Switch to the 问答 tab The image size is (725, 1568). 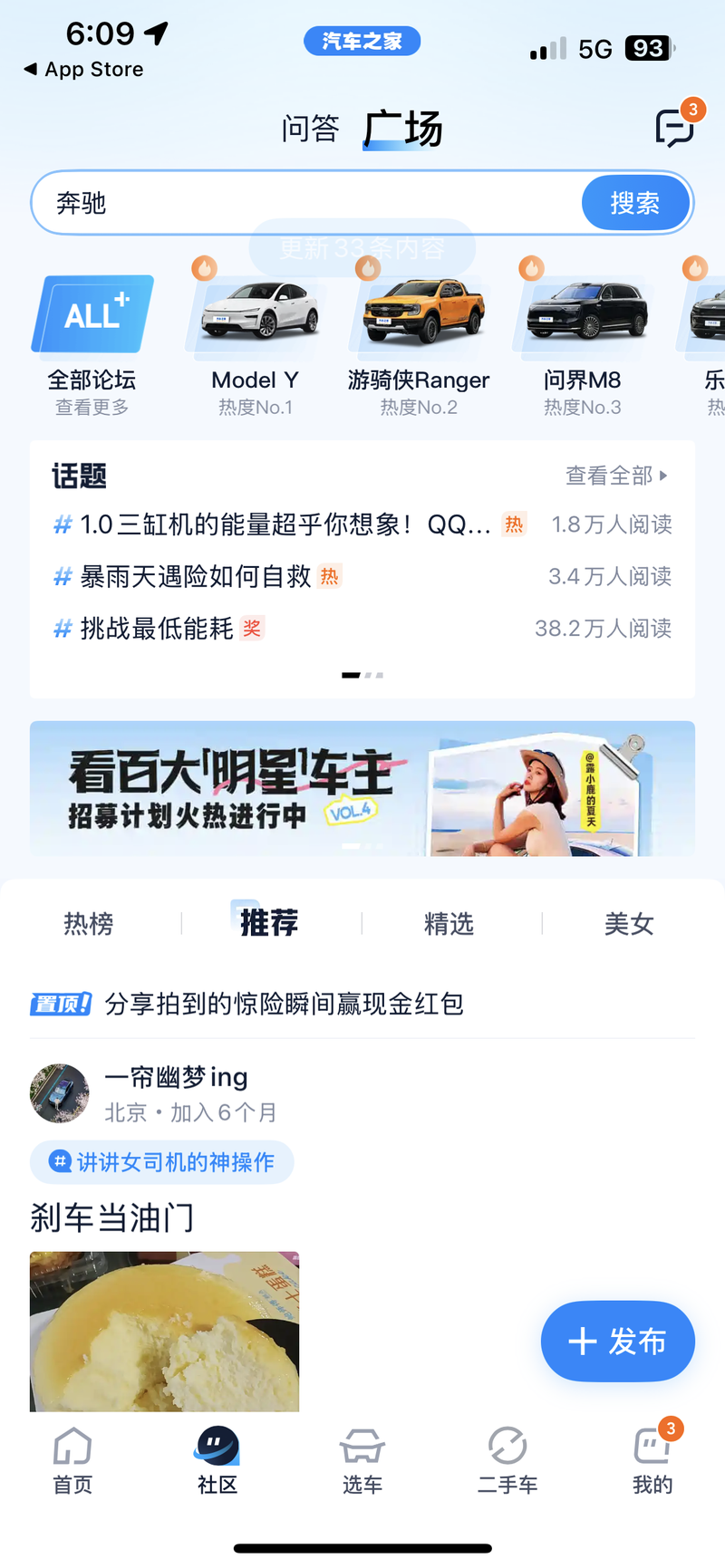pyautogui.click(x=310, y=129)
